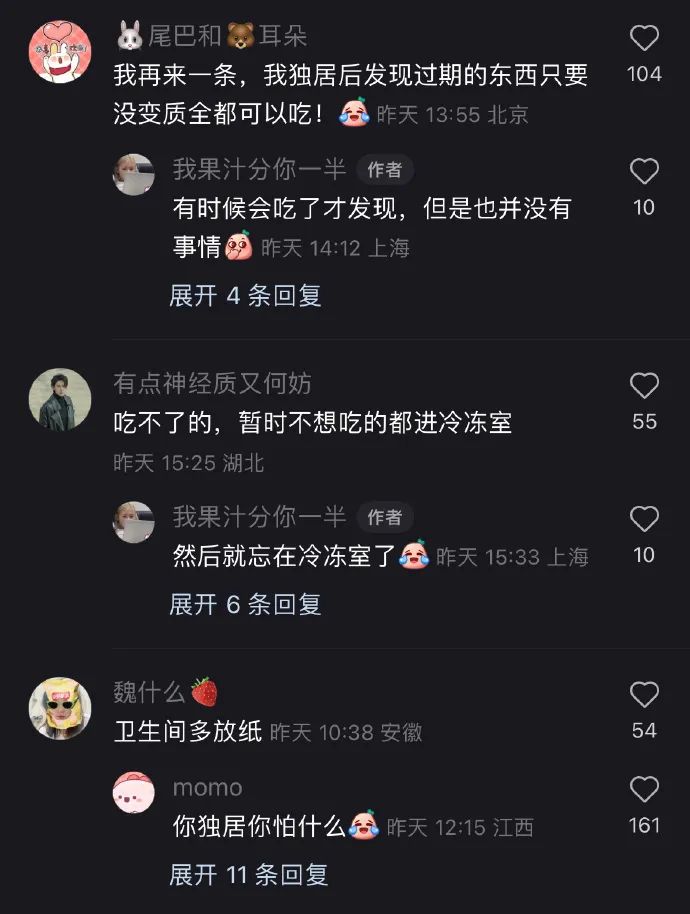Tap the username 有点神经质又何妨
This screenshot has height=914, width=690.
(x=212, y=383)
